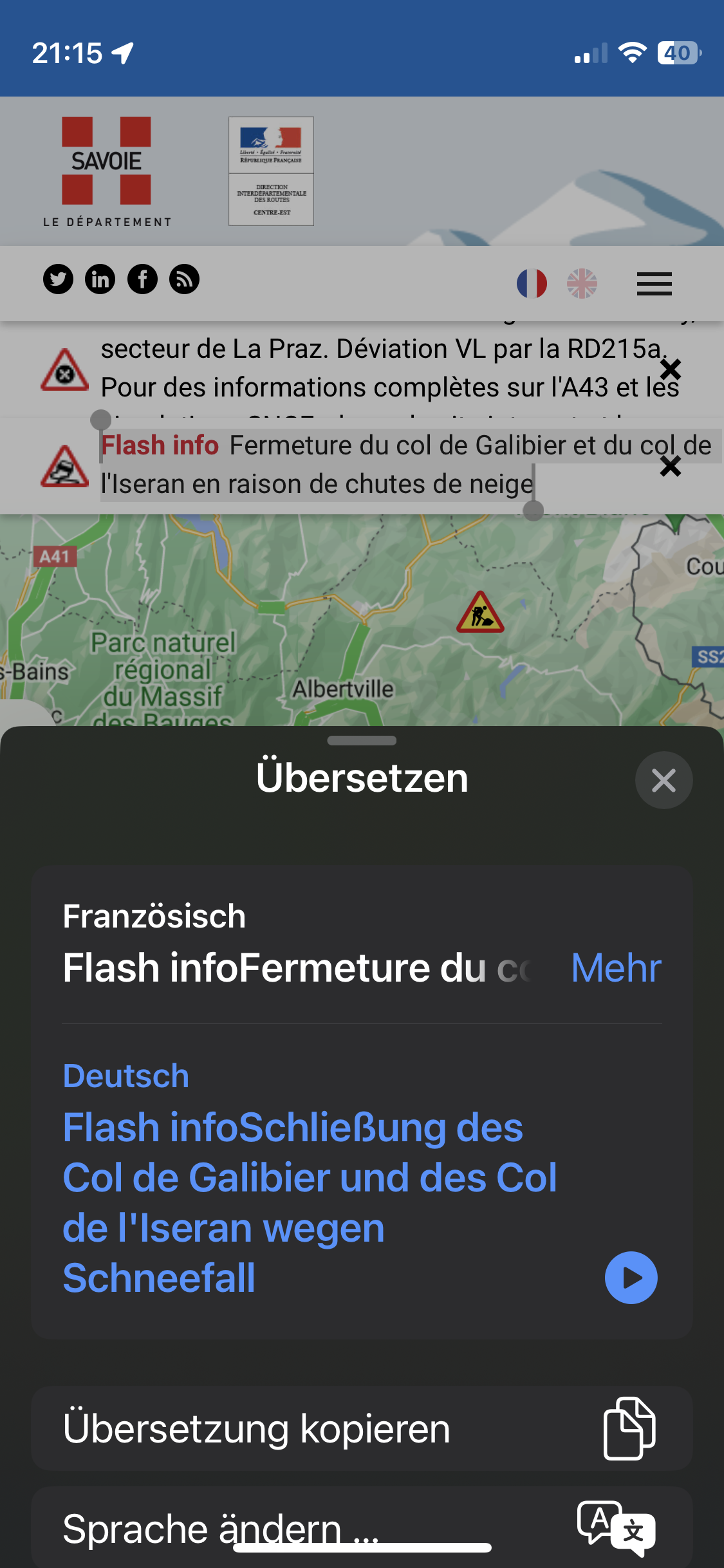Switch site language to French flag
Image resolution: width=724 pixels, height=1568 pixels.
coord(532,283)
